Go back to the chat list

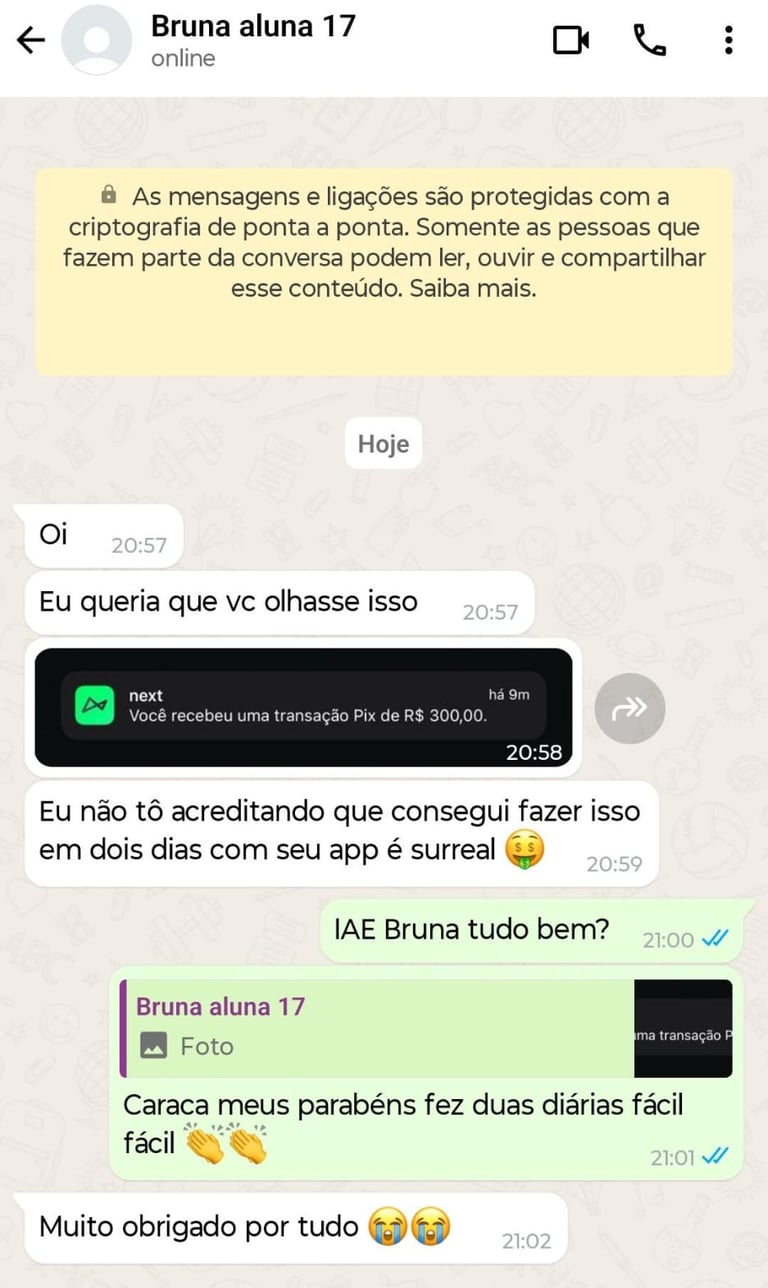coord(31,41)
